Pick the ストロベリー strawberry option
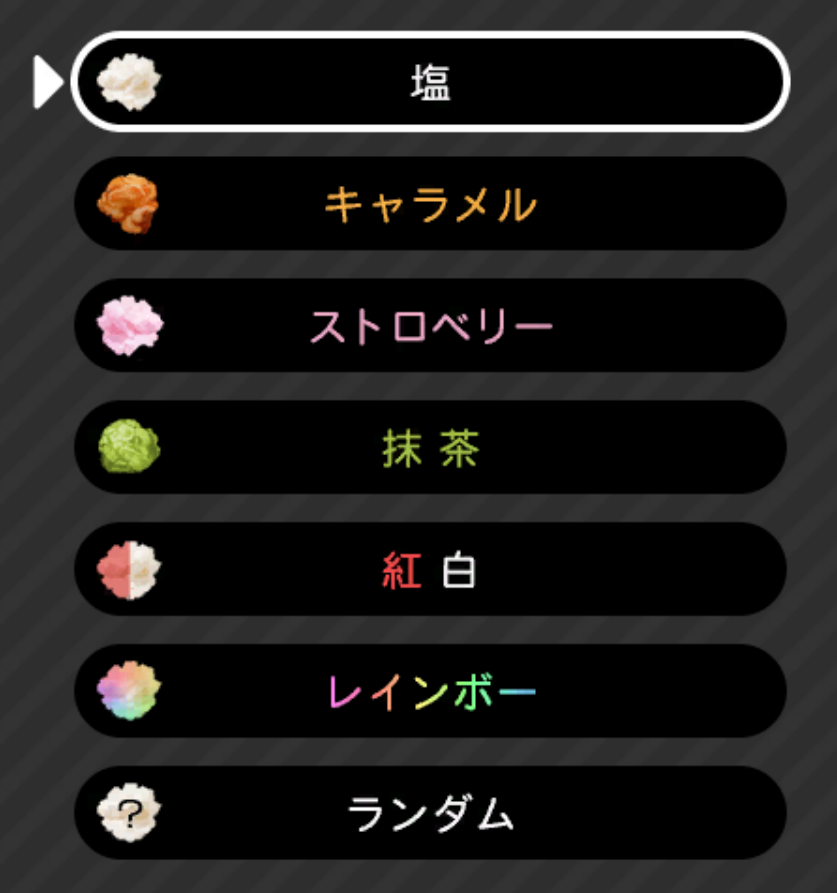This screenshot has width=837, height=893. (431, 326)
